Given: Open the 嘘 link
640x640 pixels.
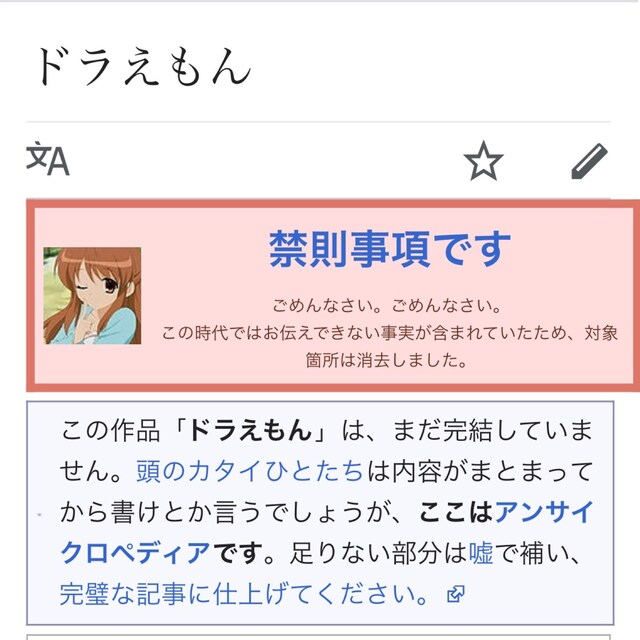Looking at the screenshot, I should pyautogui.click(x=482, y=551).
